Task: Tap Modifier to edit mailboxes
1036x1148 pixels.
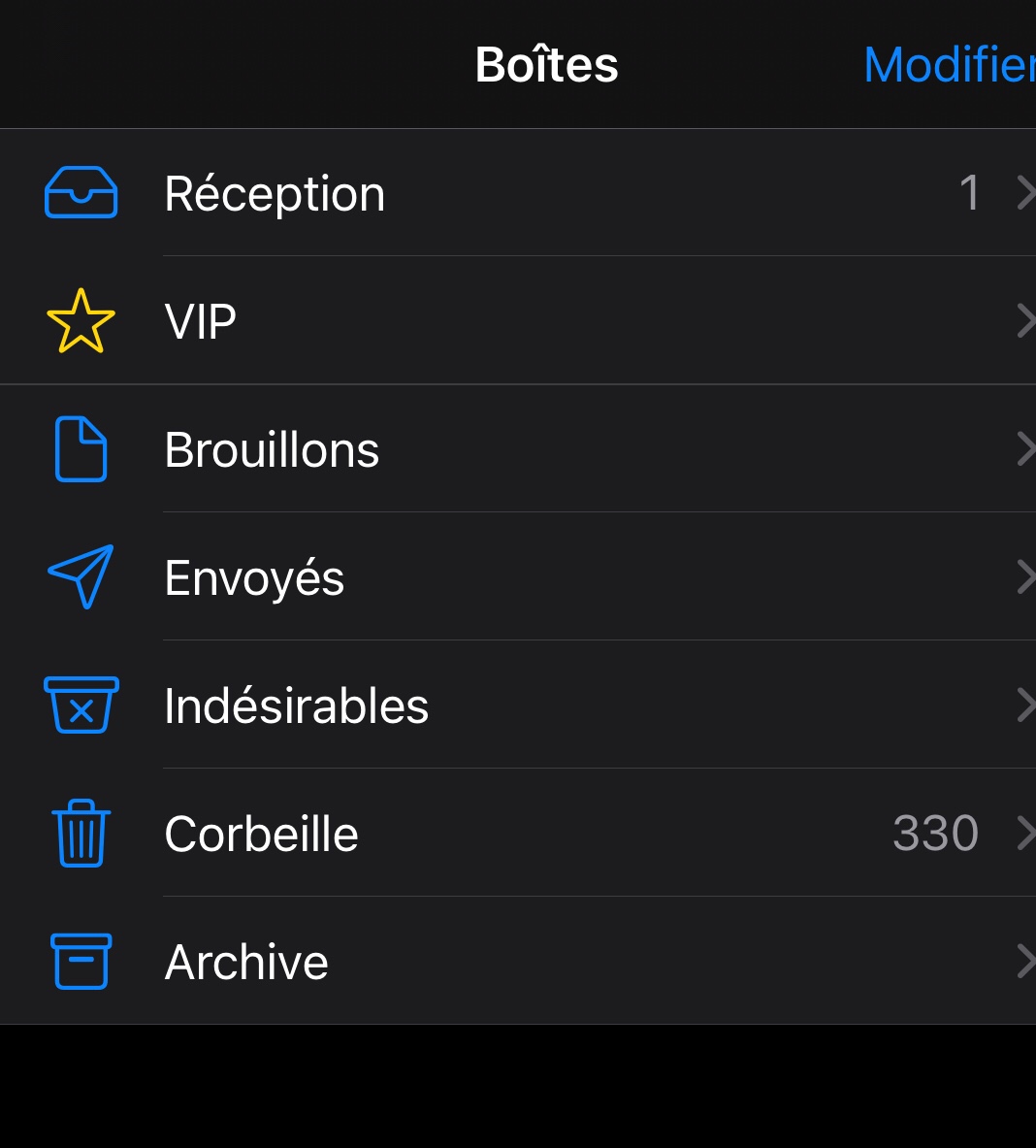Action: [949, 65]
